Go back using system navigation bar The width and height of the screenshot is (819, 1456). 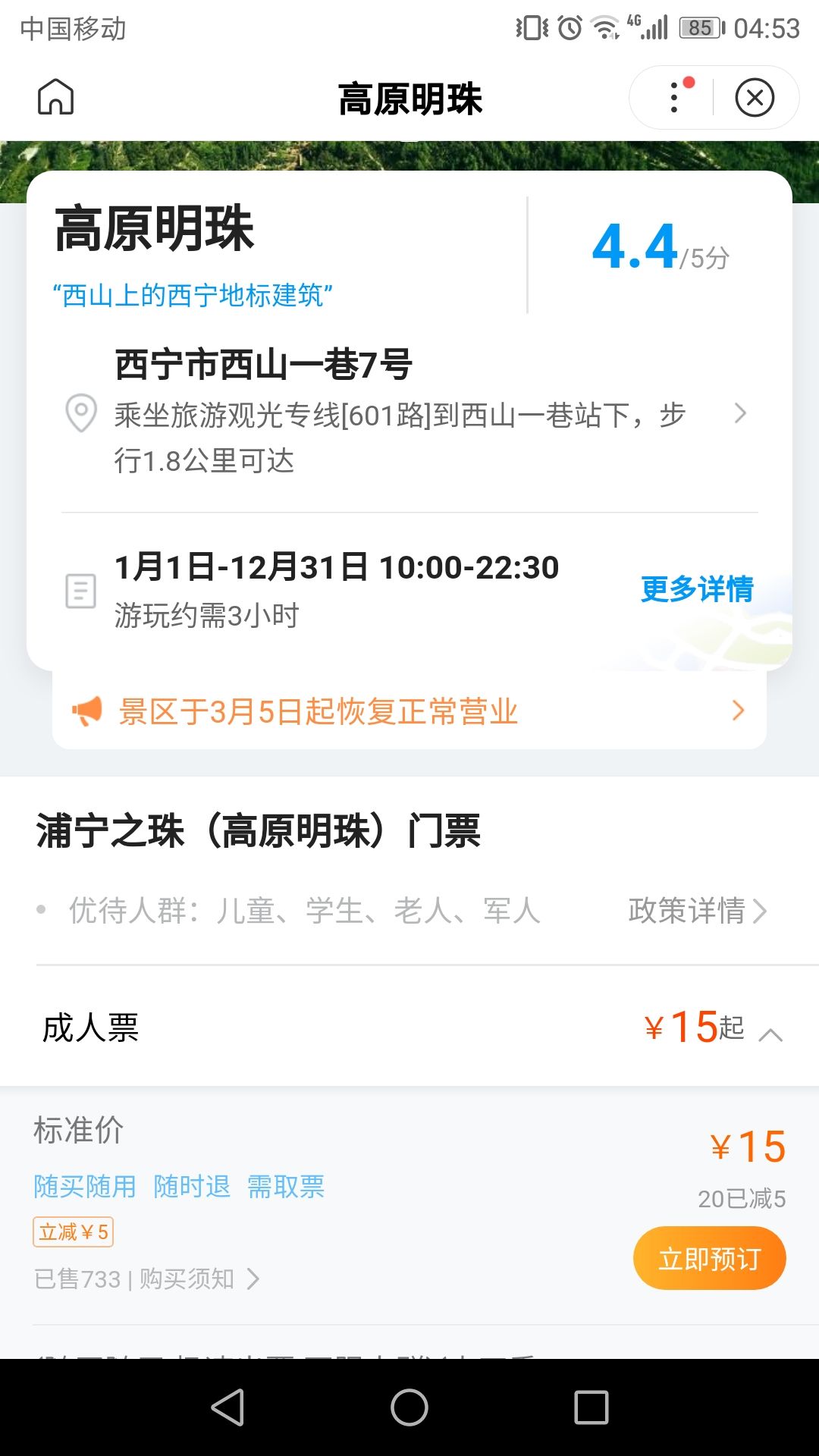coord(227,1407)
